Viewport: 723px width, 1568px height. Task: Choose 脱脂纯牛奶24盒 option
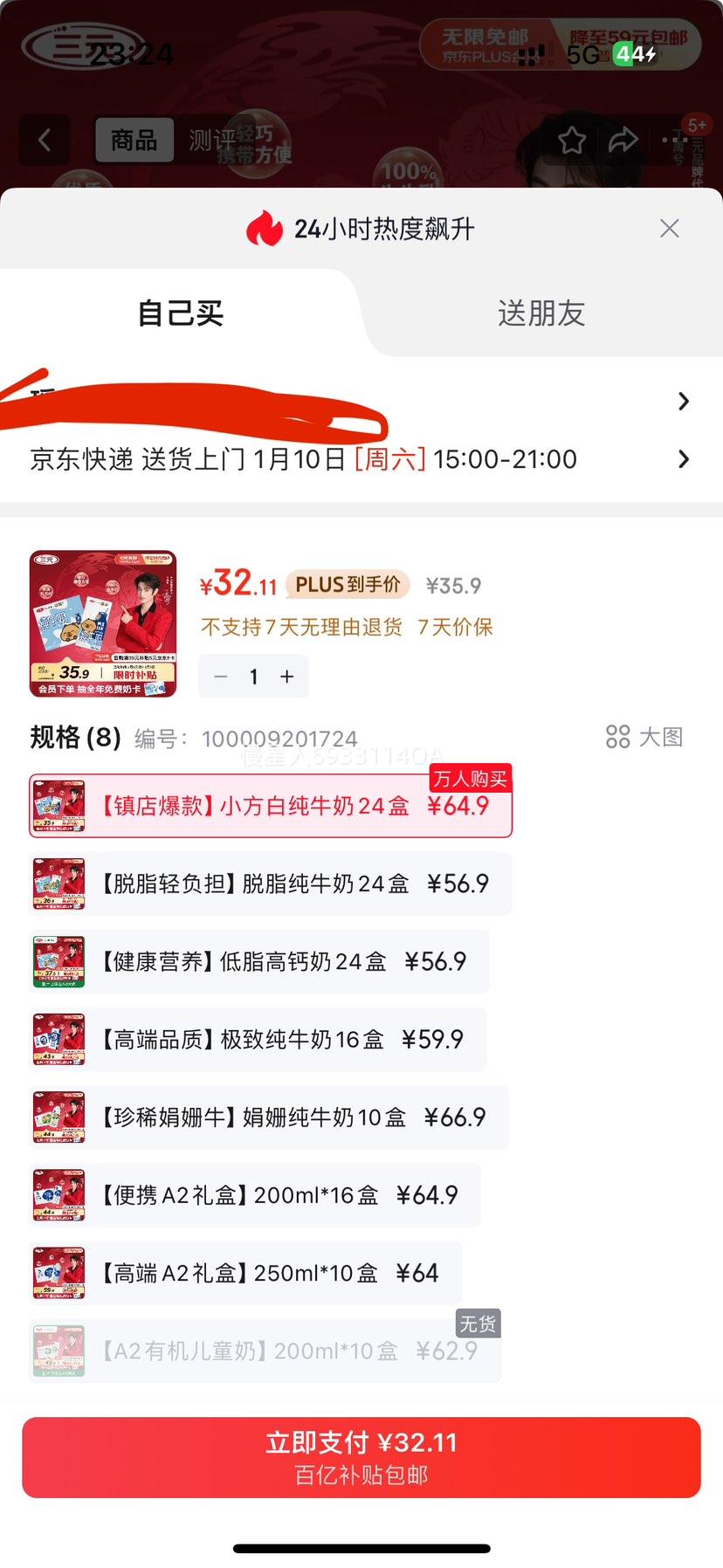click(271, 884)
